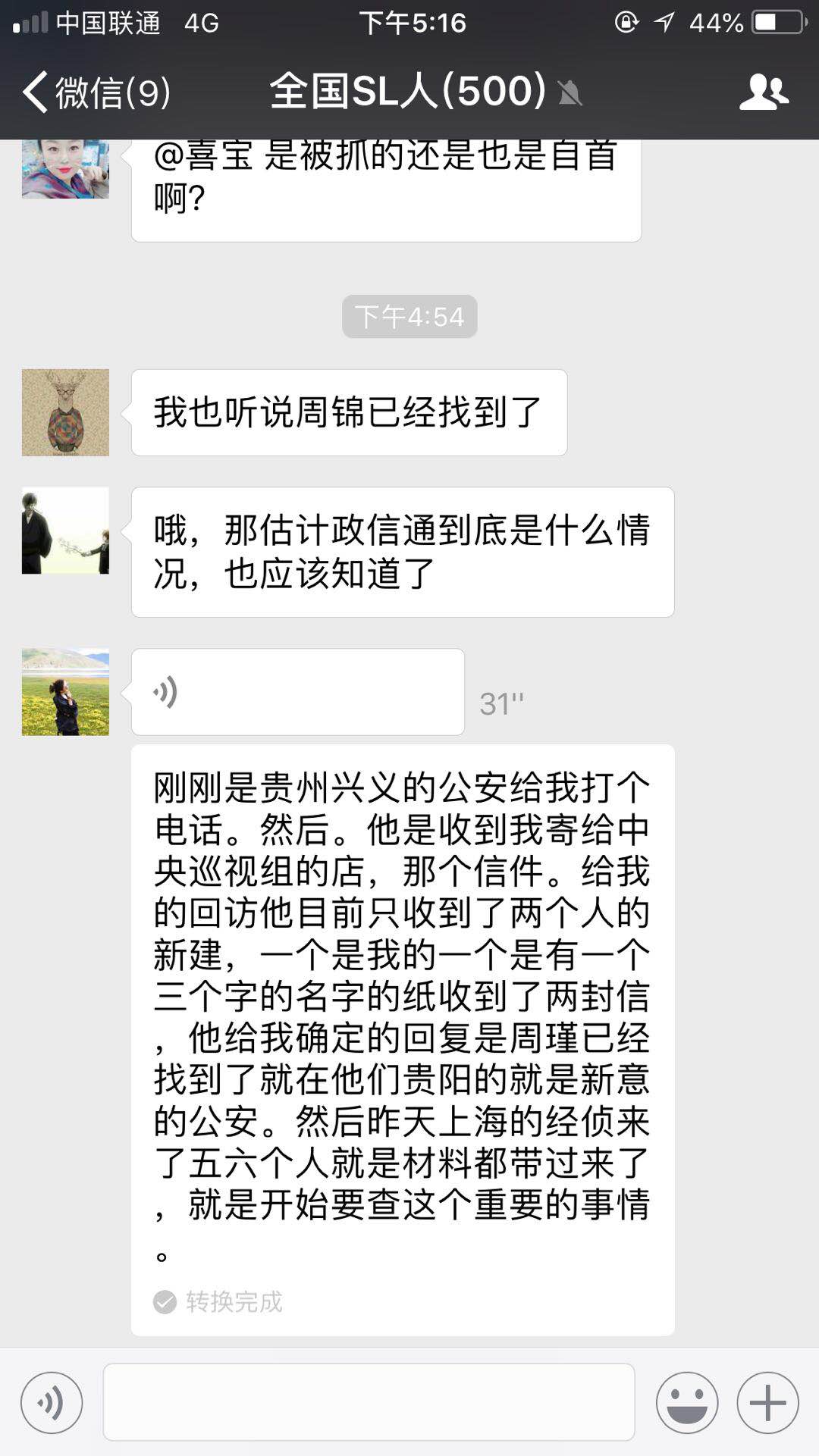This screenshot has width=819, height=1456.
Task: Open the avatar with the yellow flower field
Action: [65, 691]
